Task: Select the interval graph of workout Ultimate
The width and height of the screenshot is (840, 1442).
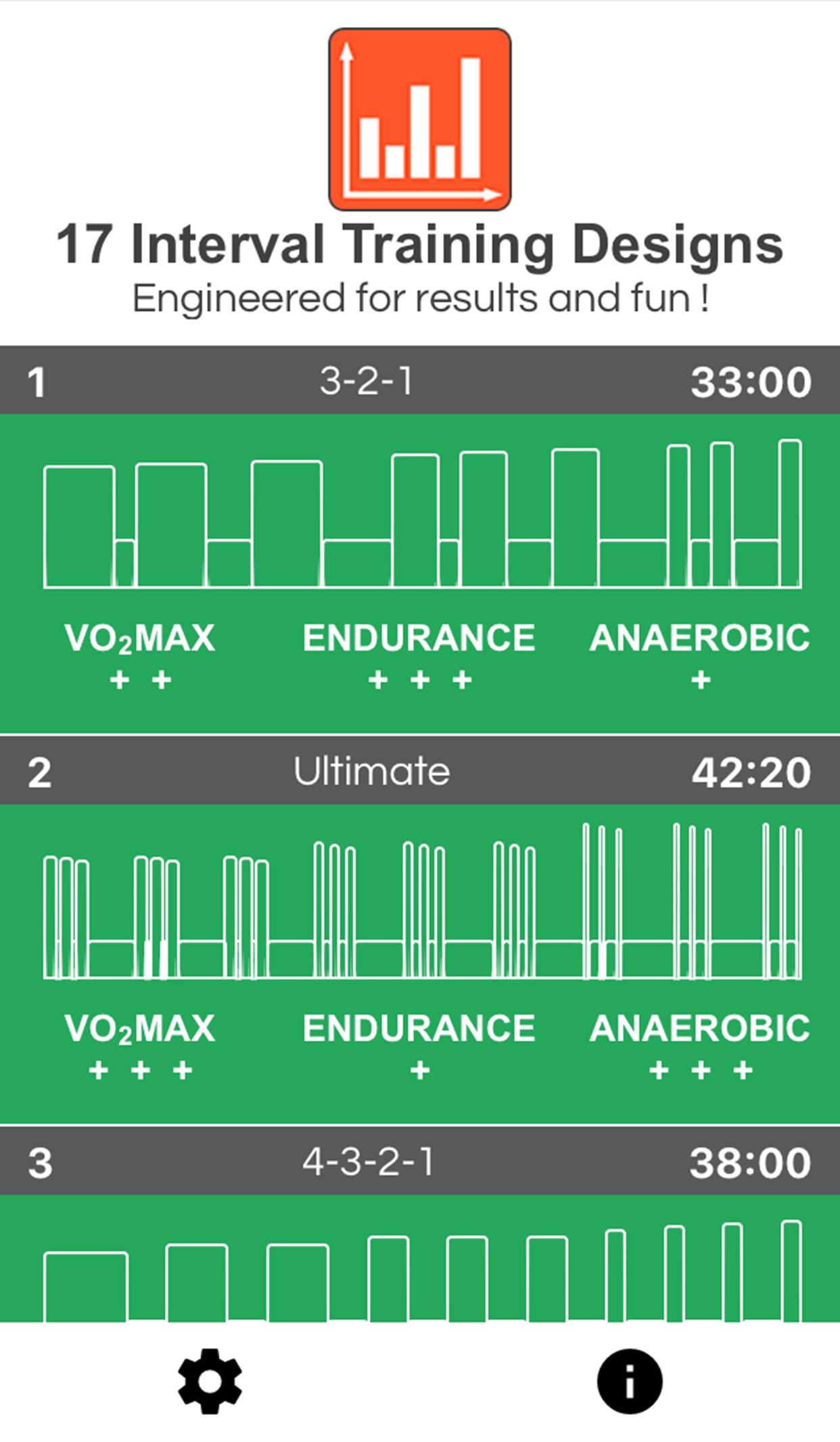Action: (419, 906)
